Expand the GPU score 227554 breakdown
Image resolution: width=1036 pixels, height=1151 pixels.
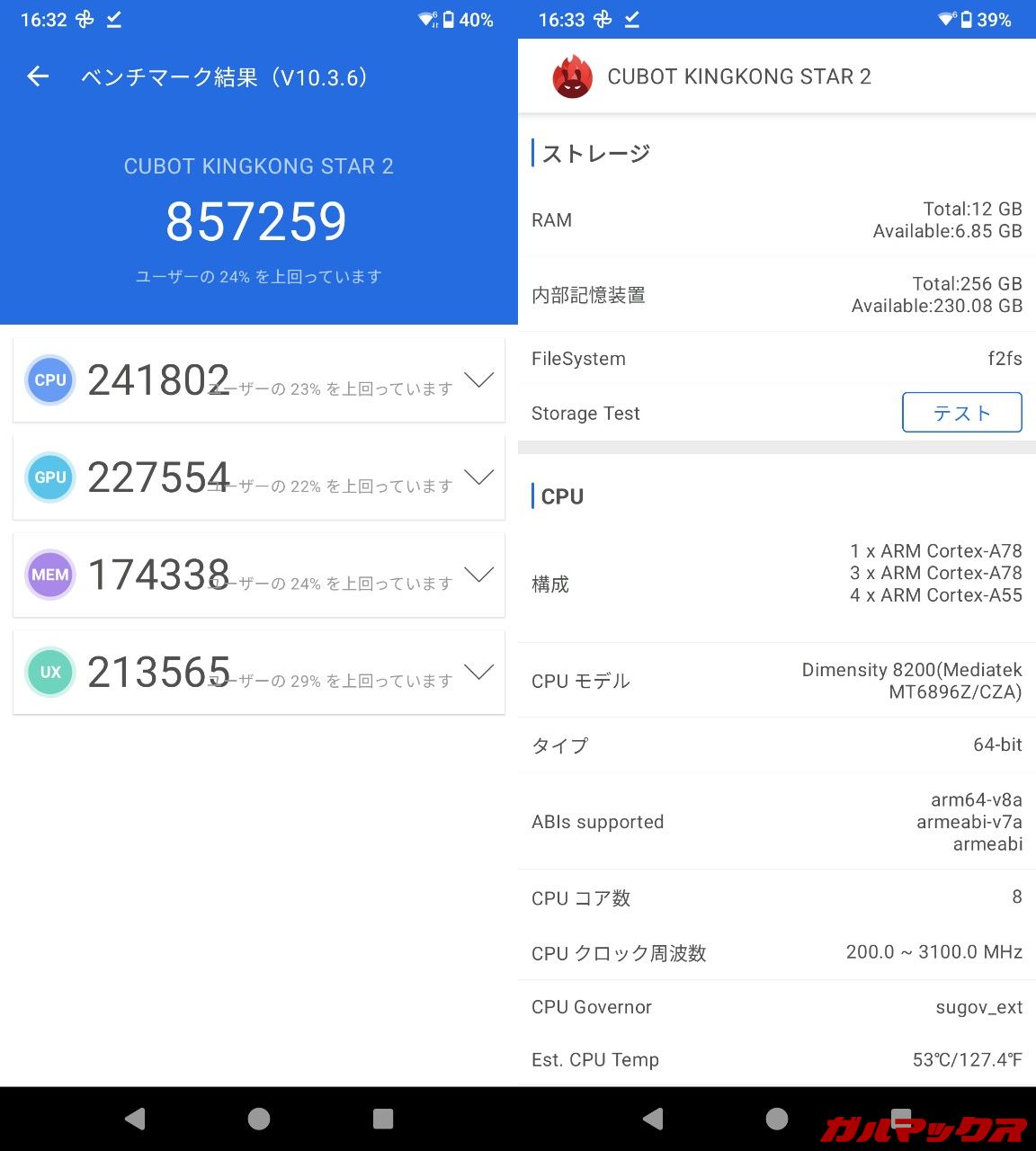point(478,477)
